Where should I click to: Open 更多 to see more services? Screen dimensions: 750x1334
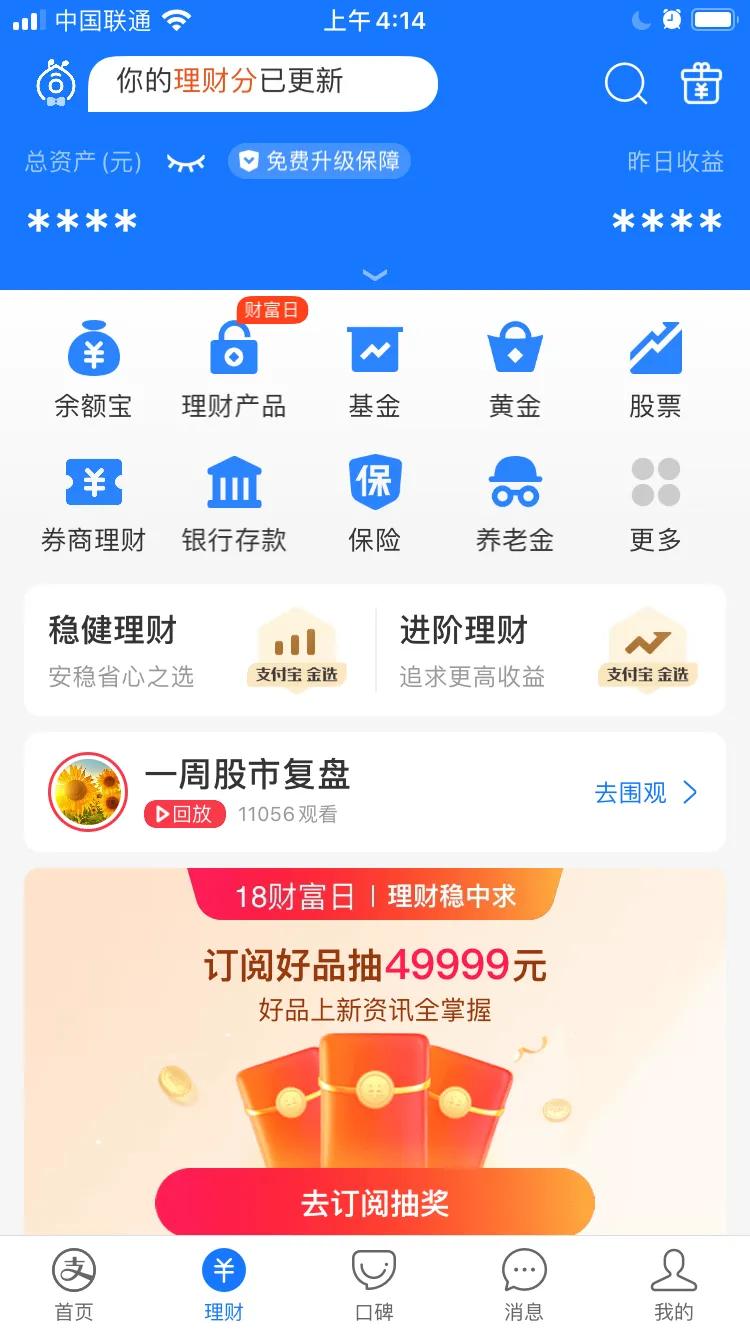tap(654, 500)
